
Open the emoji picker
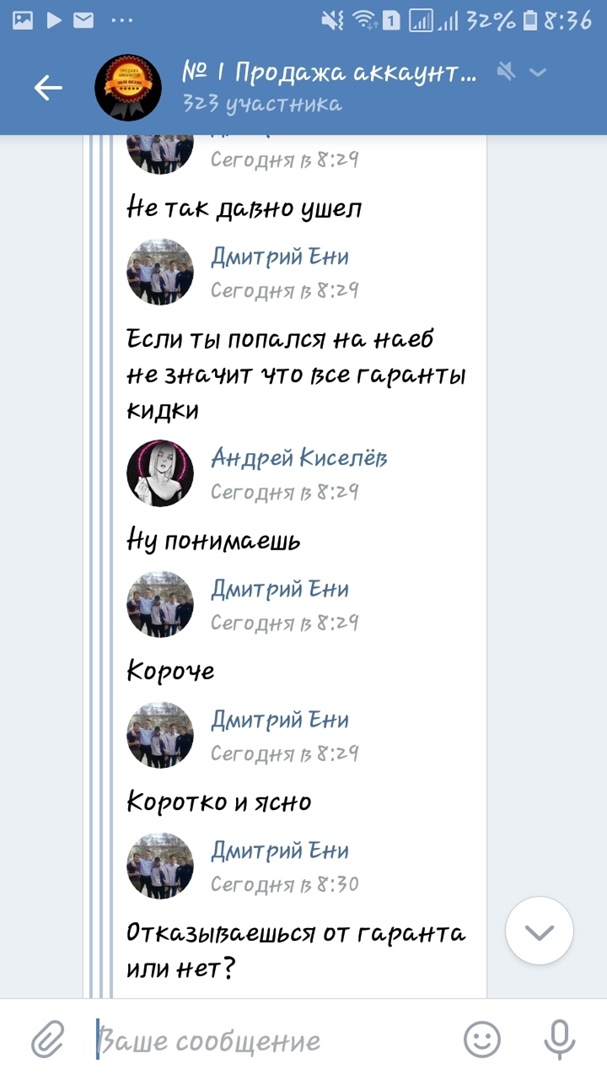[x=483, y=1040]
